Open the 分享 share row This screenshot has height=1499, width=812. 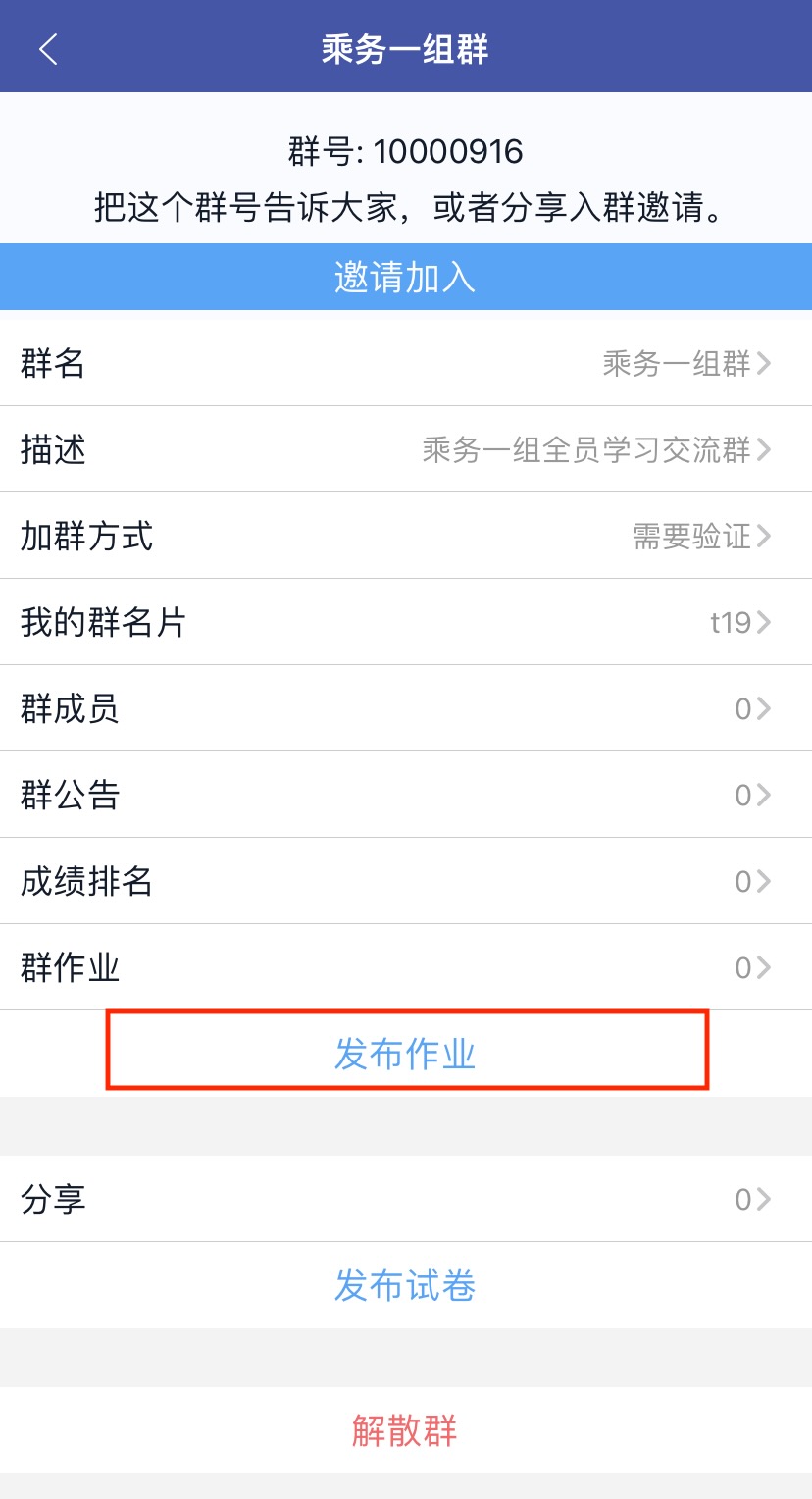(x=405, y=1199)
